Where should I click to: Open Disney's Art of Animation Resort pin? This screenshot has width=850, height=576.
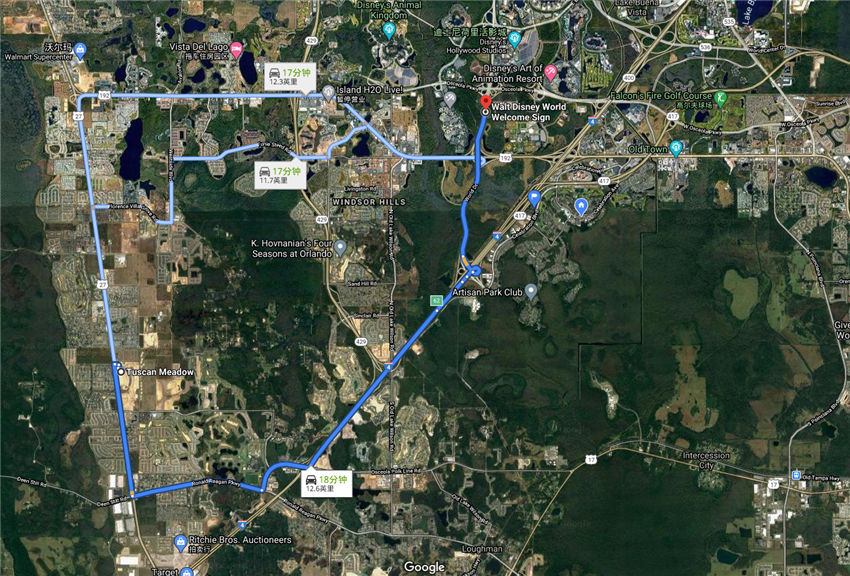click(550, 72)
